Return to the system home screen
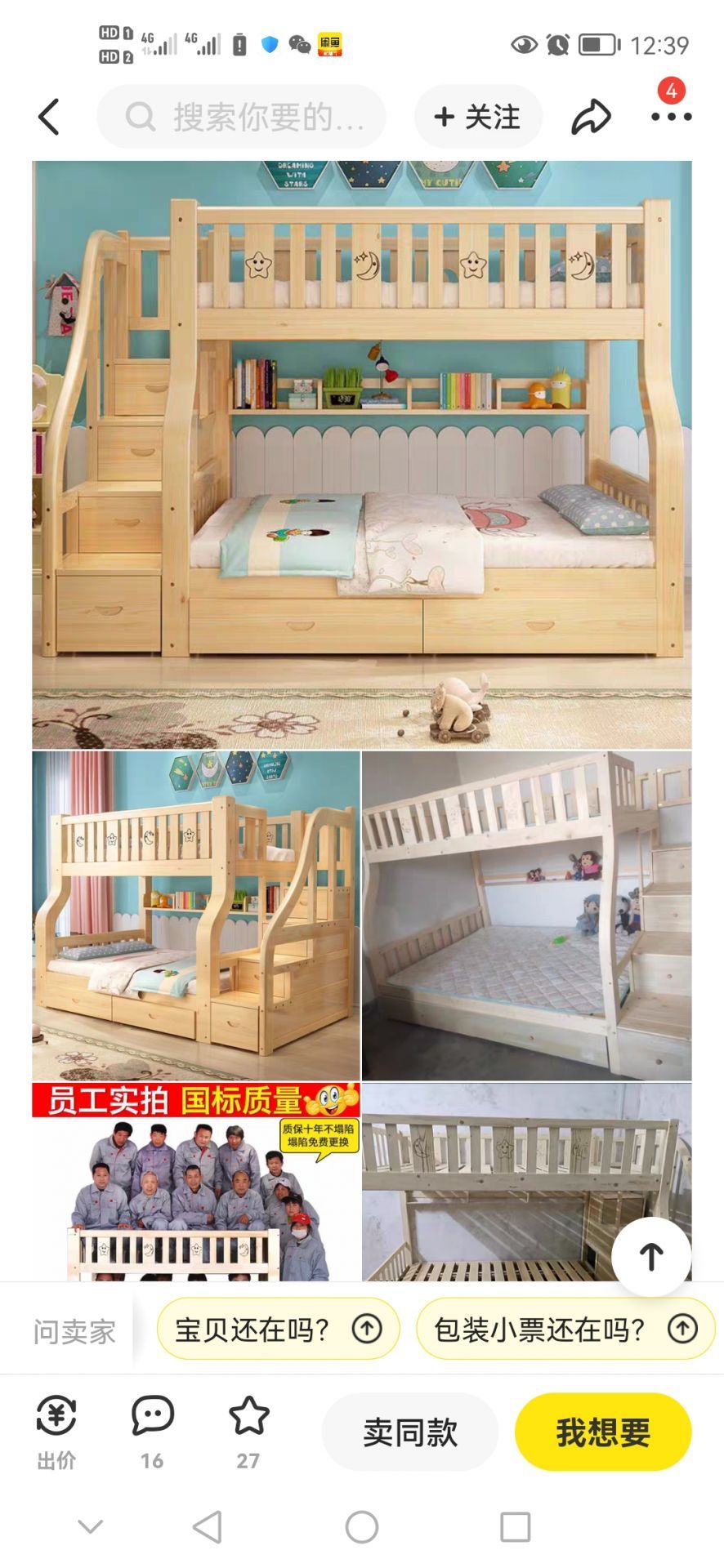724x1568 pixels. (362, 1526)
